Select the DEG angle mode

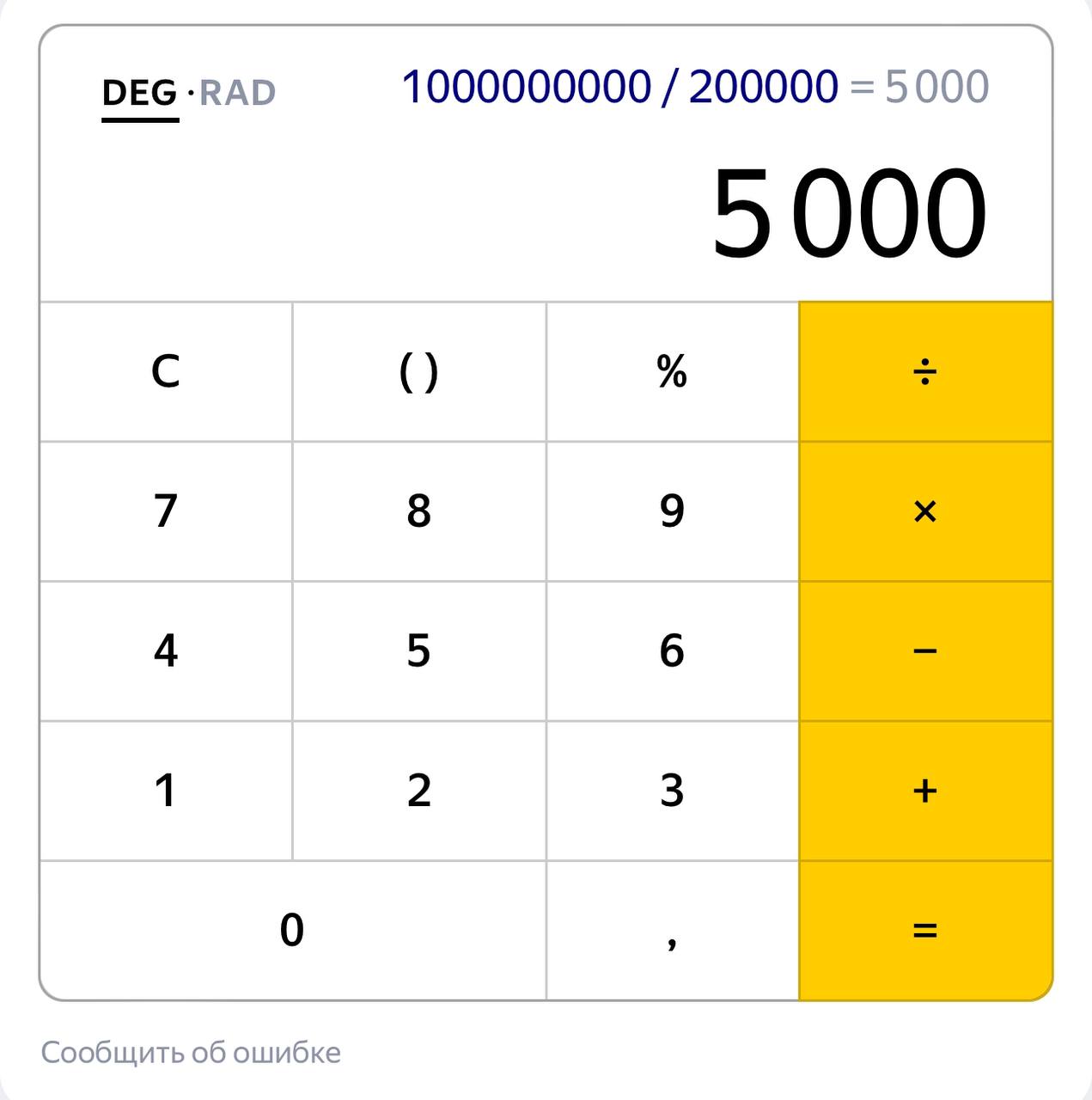click(140, 93)
